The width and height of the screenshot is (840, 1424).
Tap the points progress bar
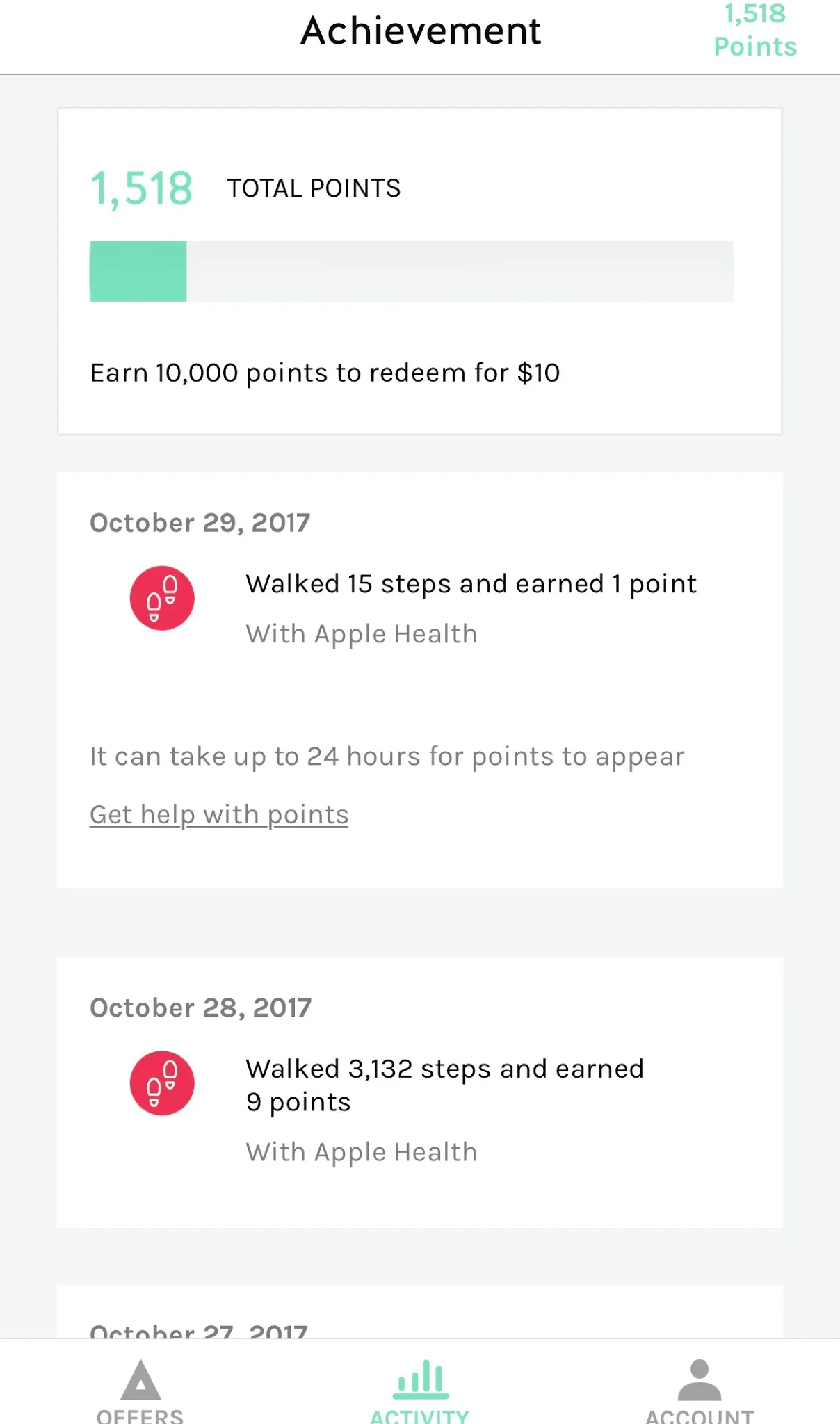tap(412, 271)
